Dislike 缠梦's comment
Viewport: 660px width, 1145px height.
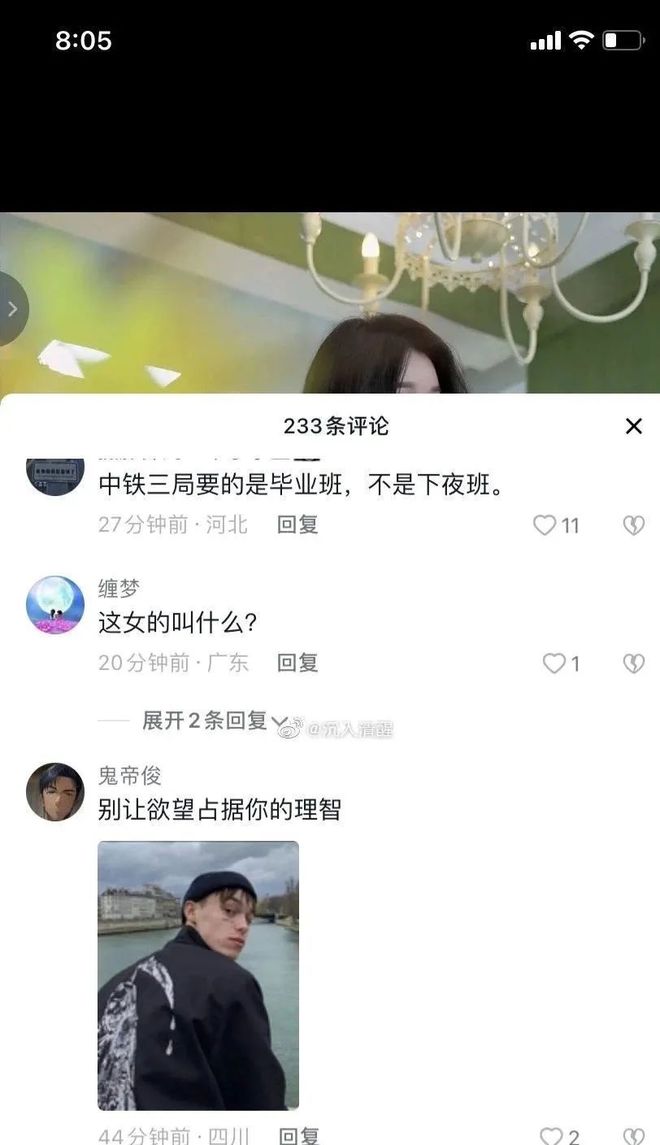633,663
